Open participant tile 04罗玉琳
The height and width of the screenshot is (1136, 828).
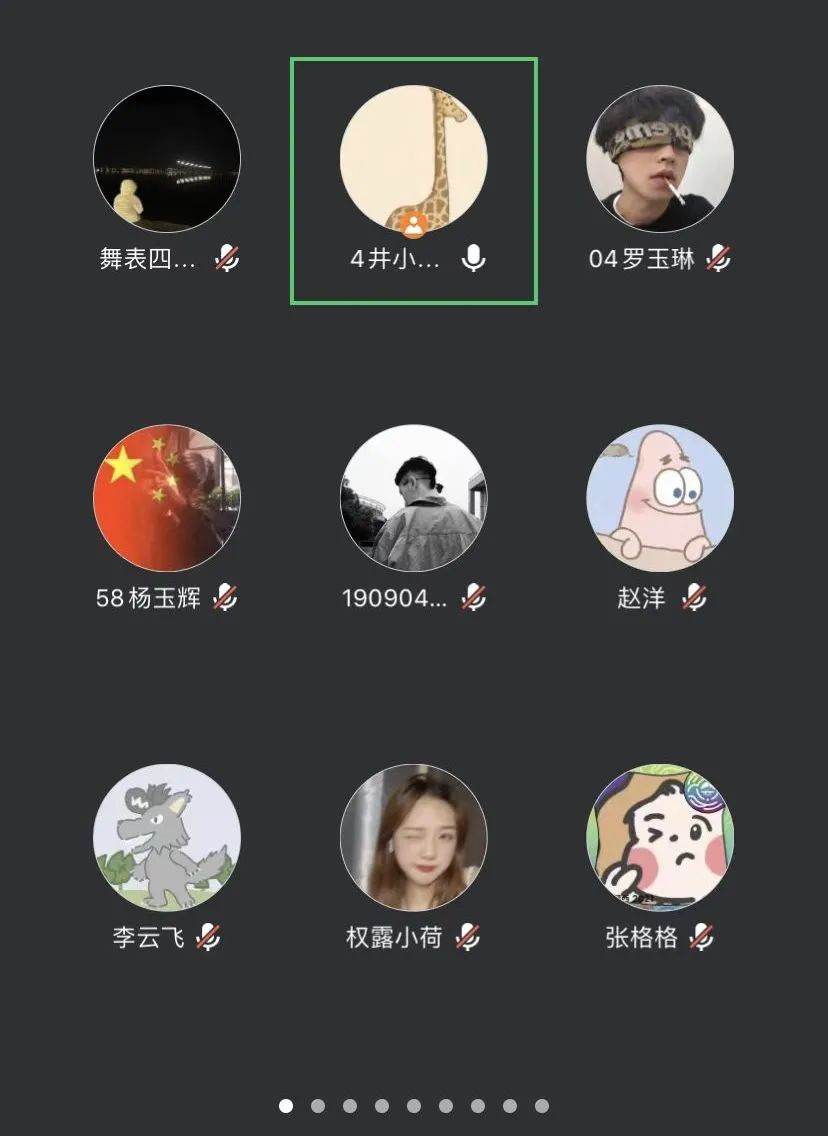[x=660, y=159]
